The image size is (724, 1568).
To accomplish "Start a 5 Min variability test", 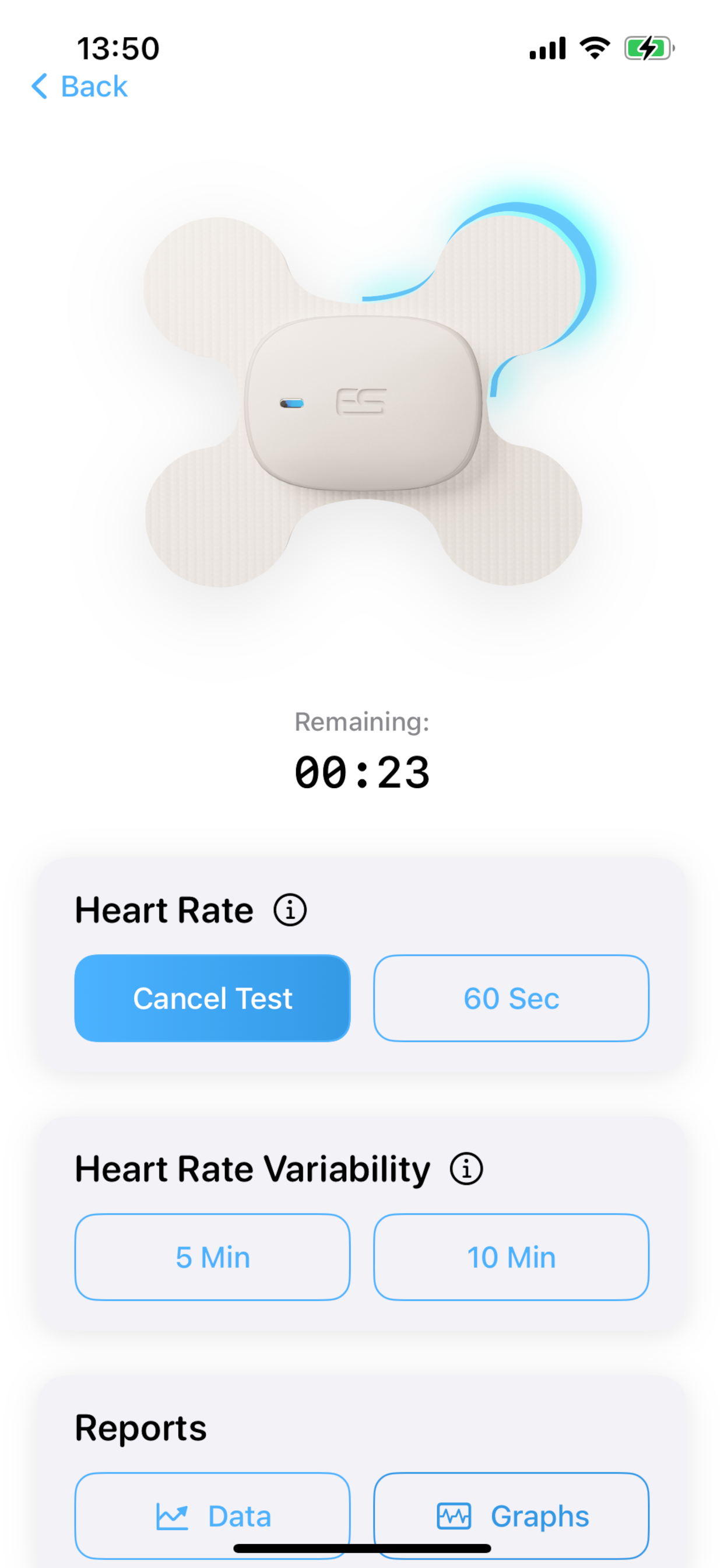I will 212,1256.
